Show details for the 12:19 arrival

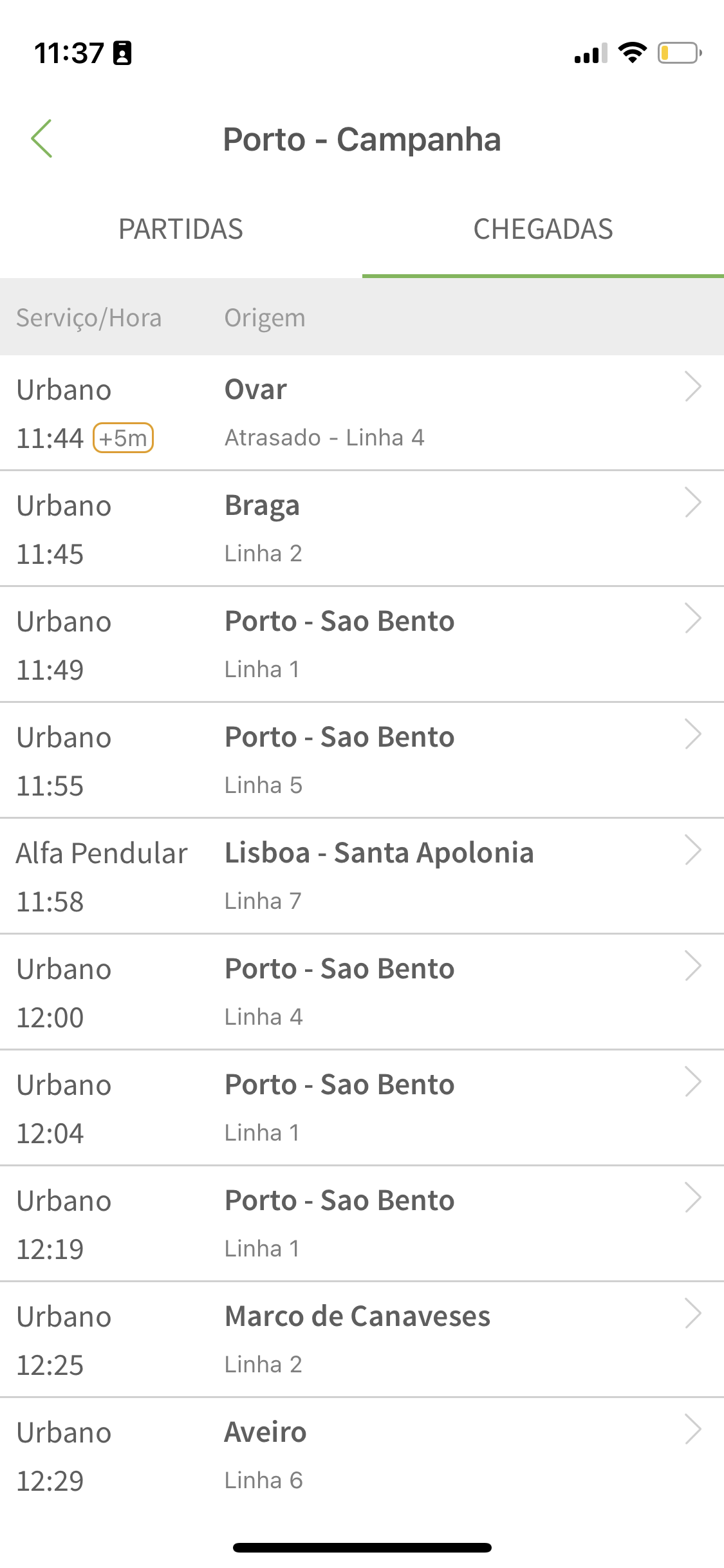[x=362, y=1224]
